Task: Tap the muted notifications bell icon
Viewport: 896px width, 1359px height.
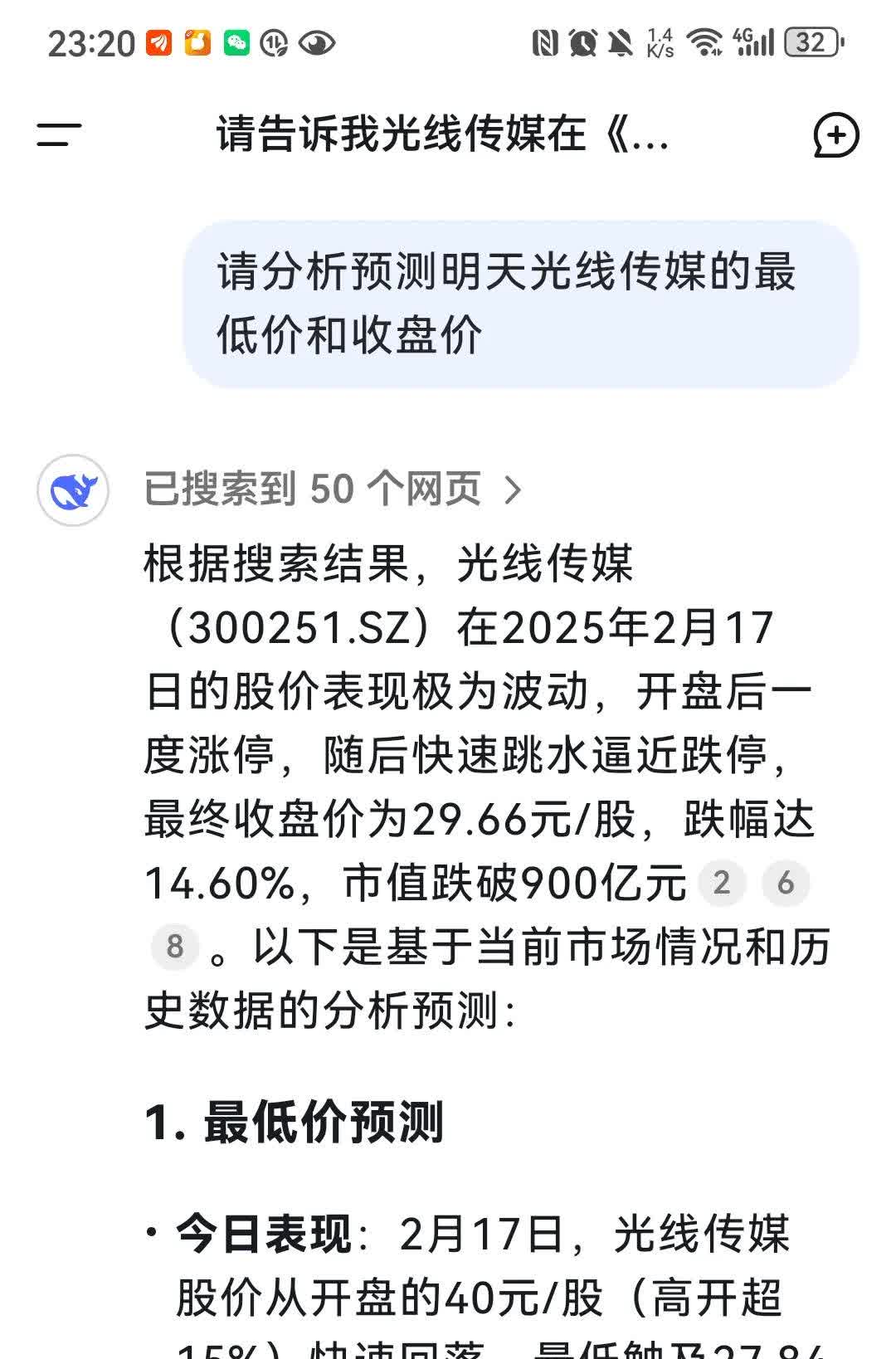Action: click(x=621, y=40)
